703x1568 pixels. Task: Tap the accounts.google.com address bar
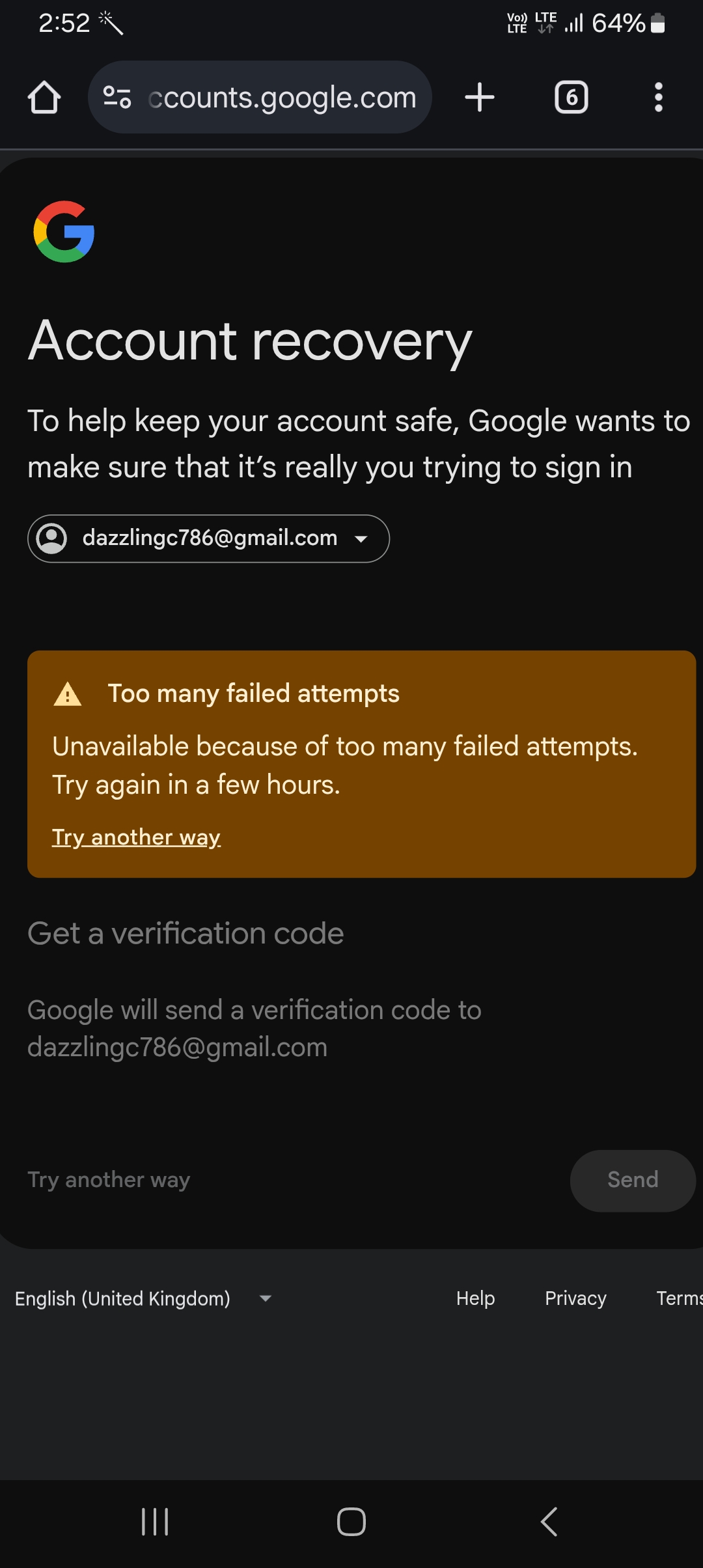point(281,98)
